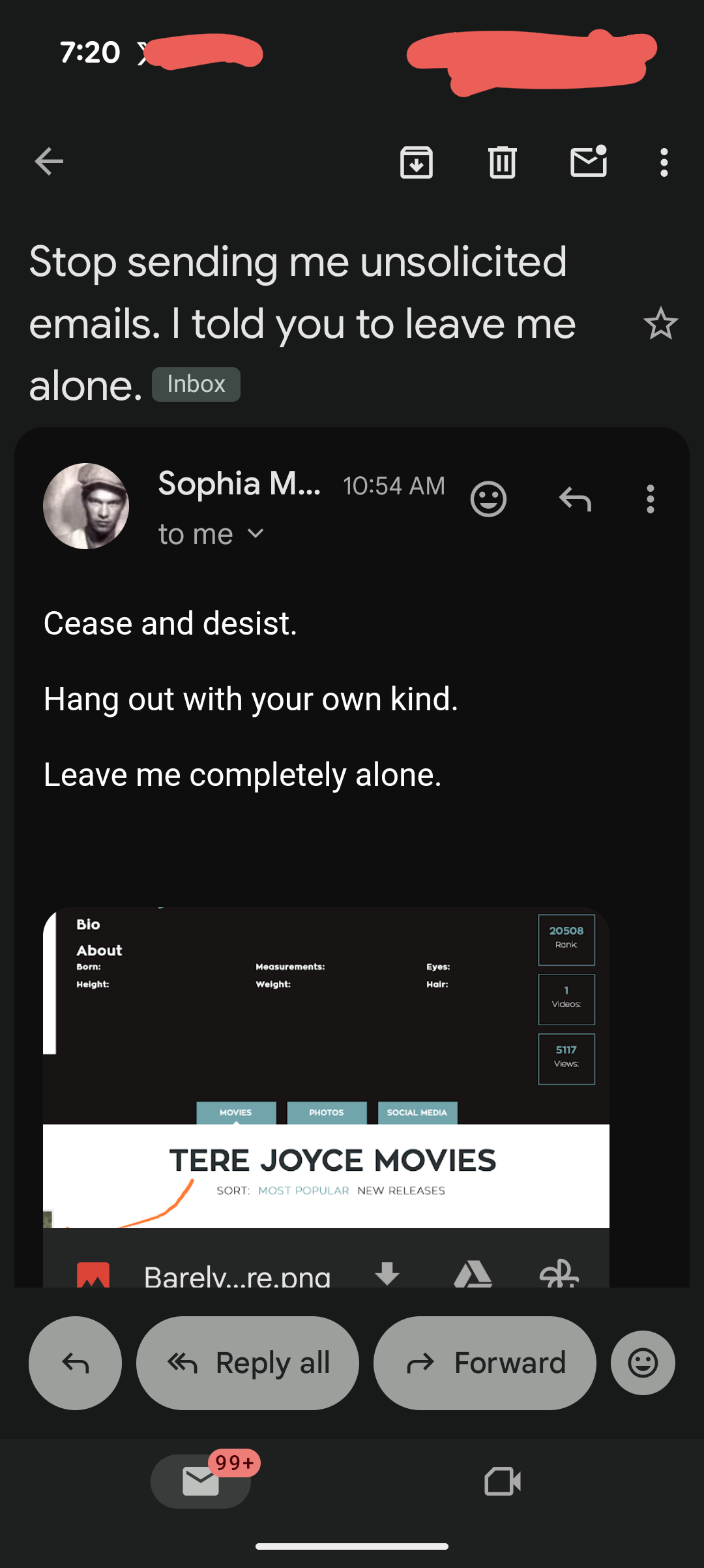Archive this email
704x1568 pixels.
pos(417,162)
